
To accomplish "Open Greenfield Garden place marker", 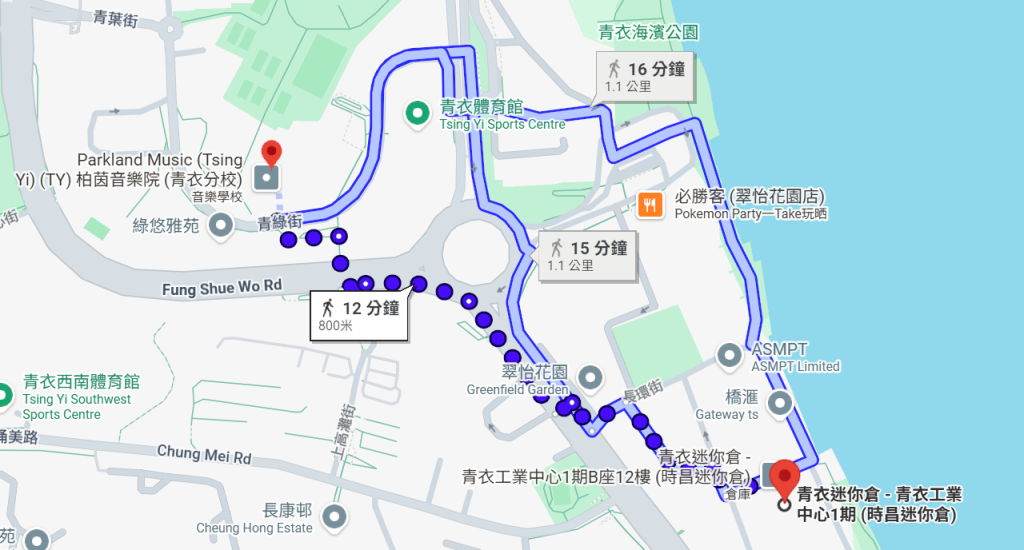I will coord(591,378).
